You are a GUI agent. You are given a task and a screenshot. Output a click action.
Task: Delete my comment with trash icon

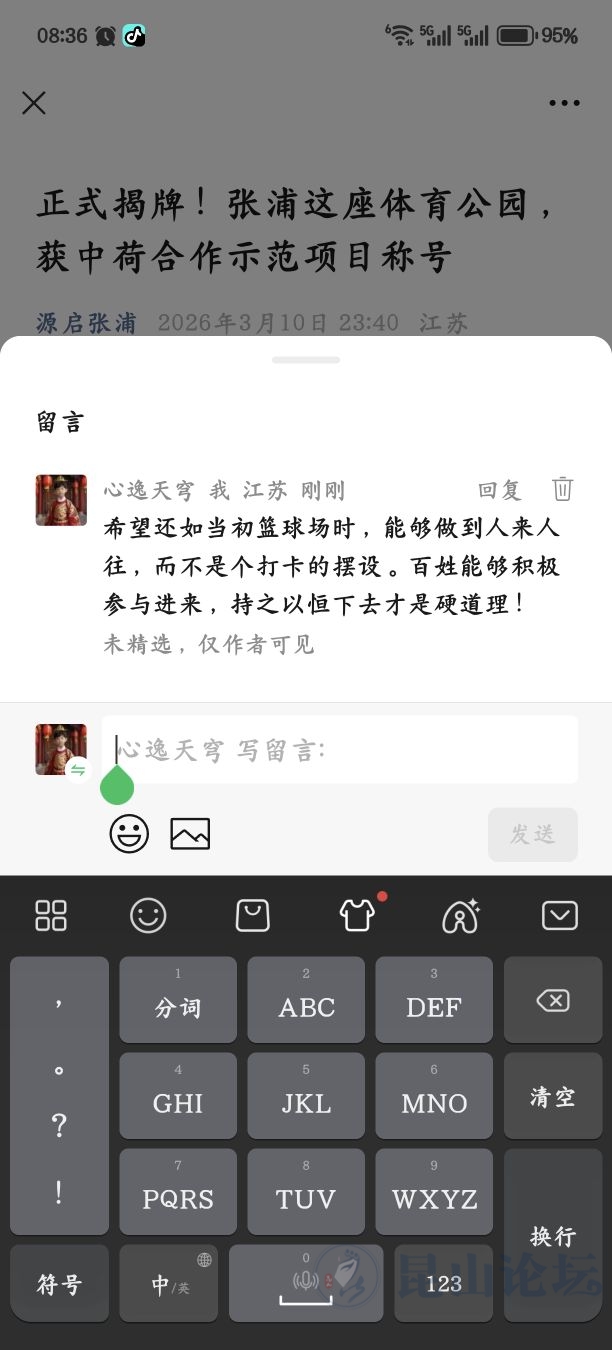pyautogui.click(x=563, y=489)
